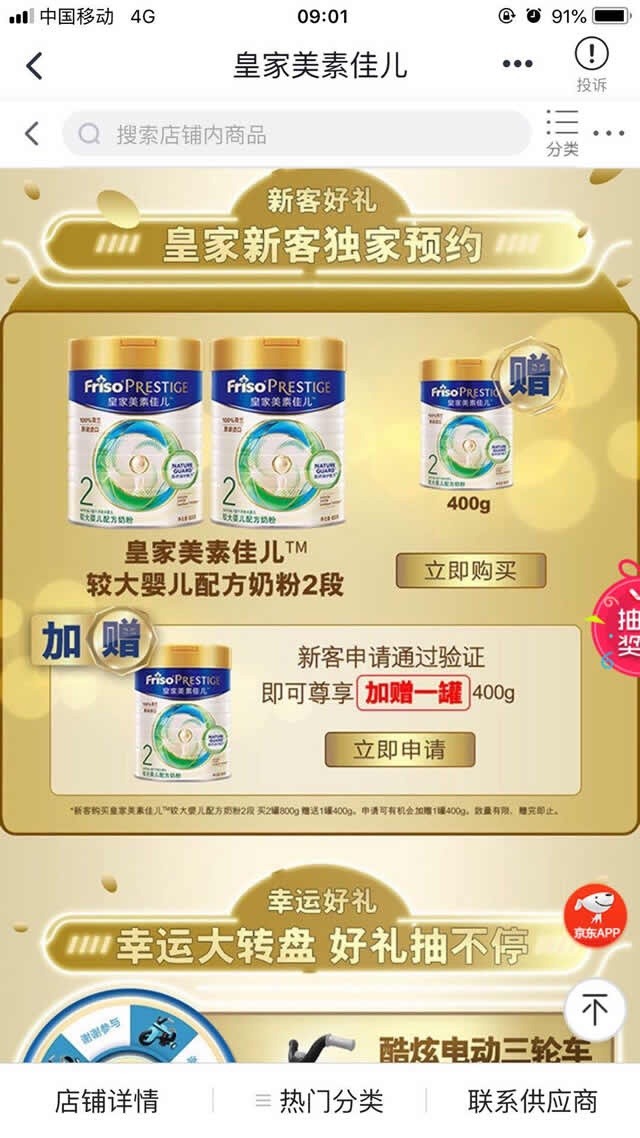Tap the back arrow beside the search box
640x1138 pixels.
pyautogui.click(x=32, y=134)
